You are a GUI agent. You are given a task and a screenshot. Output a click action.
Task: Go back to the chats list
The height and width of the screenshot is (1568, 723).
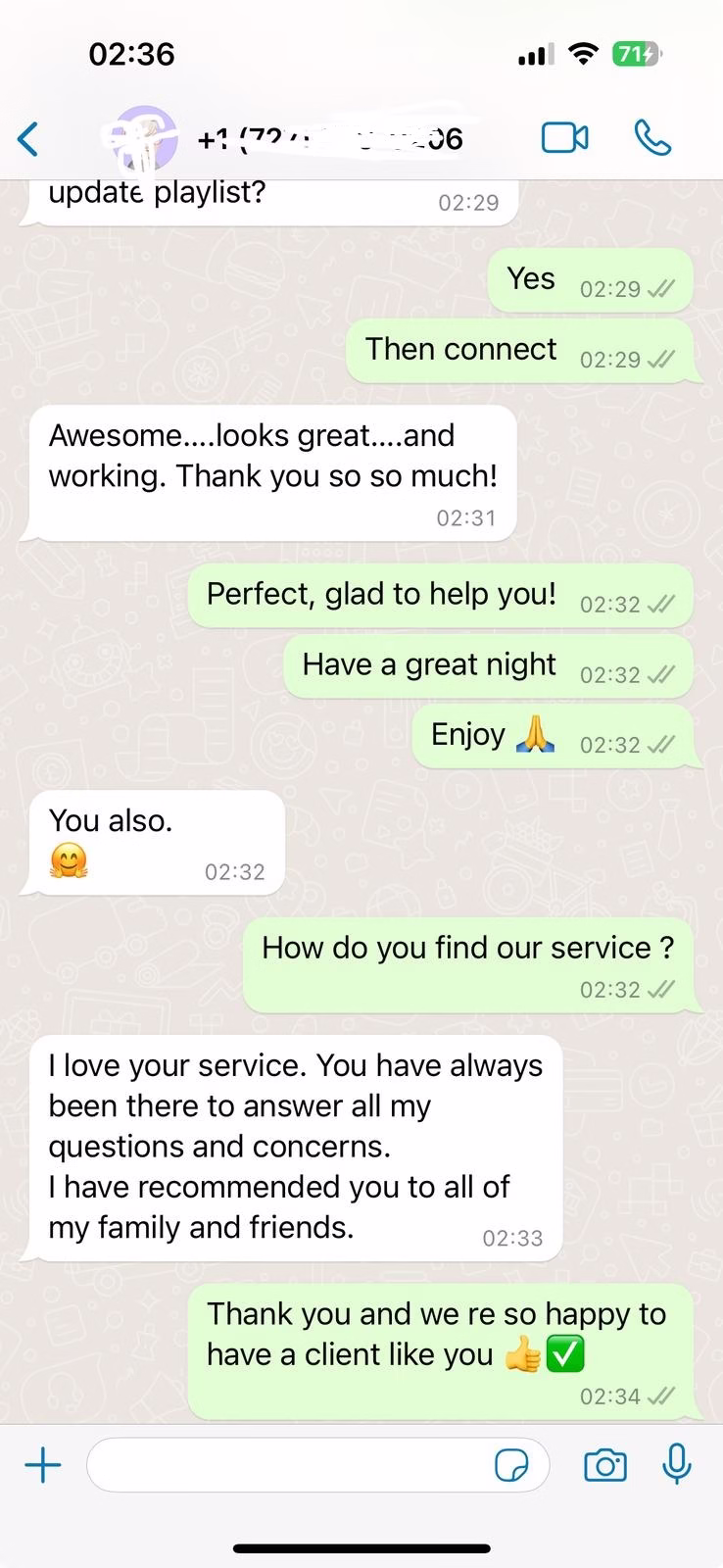pos(28,139)
